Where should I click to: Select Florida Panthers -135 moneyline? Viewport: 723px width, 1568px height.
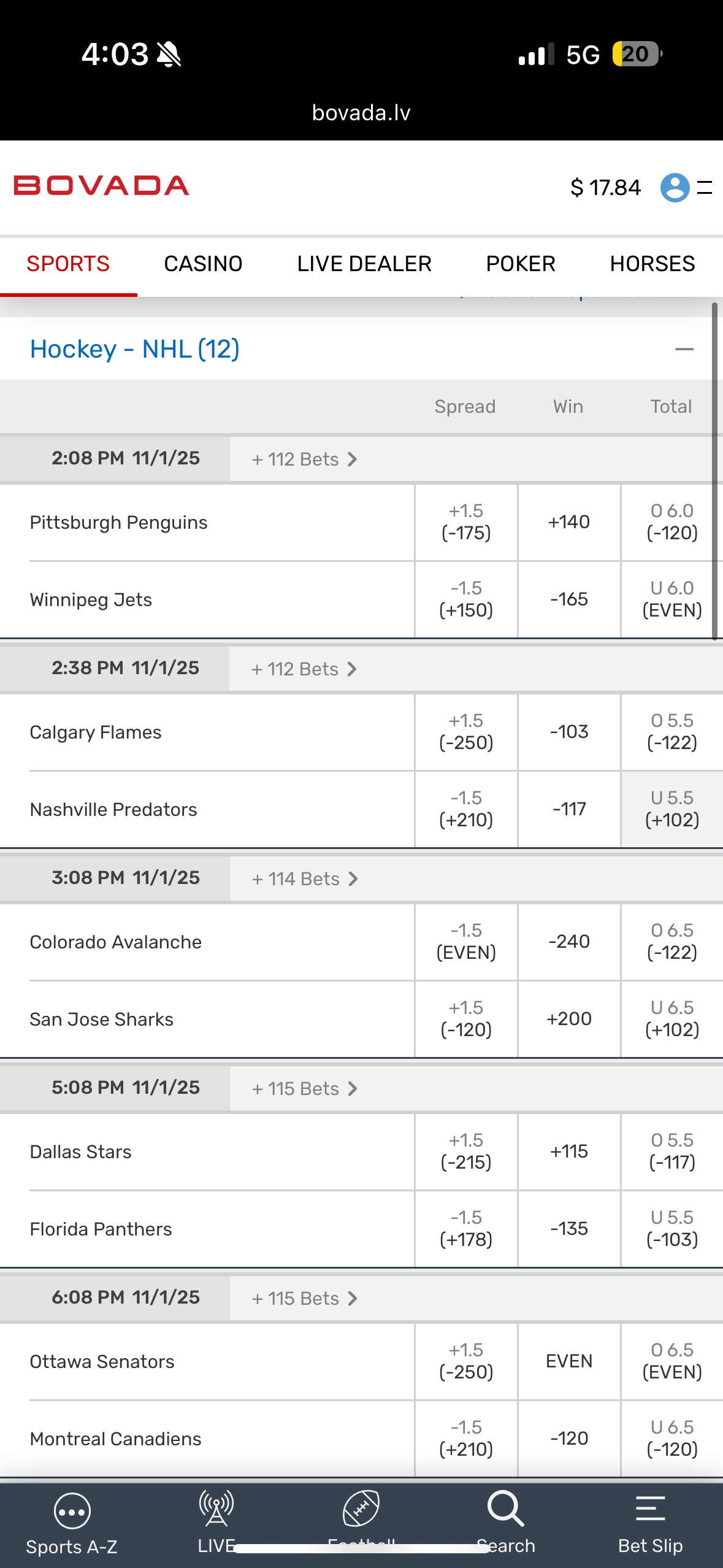(x=569, y=1229)
